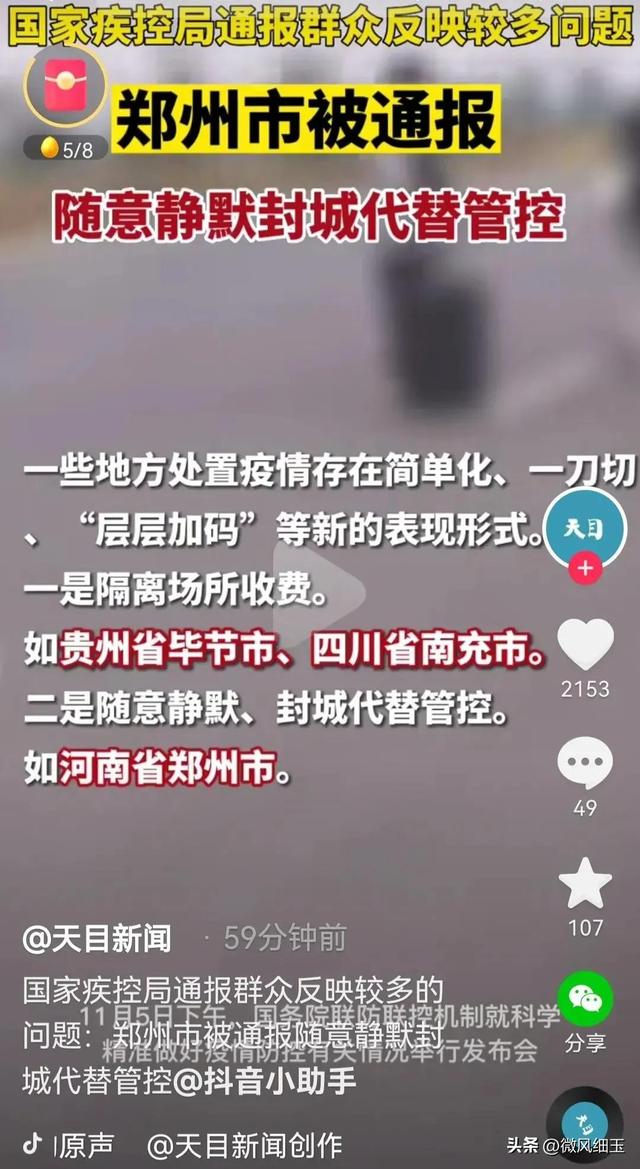
Task: Share the video via the WeChat 分享 button
Action: [586, 1000]
